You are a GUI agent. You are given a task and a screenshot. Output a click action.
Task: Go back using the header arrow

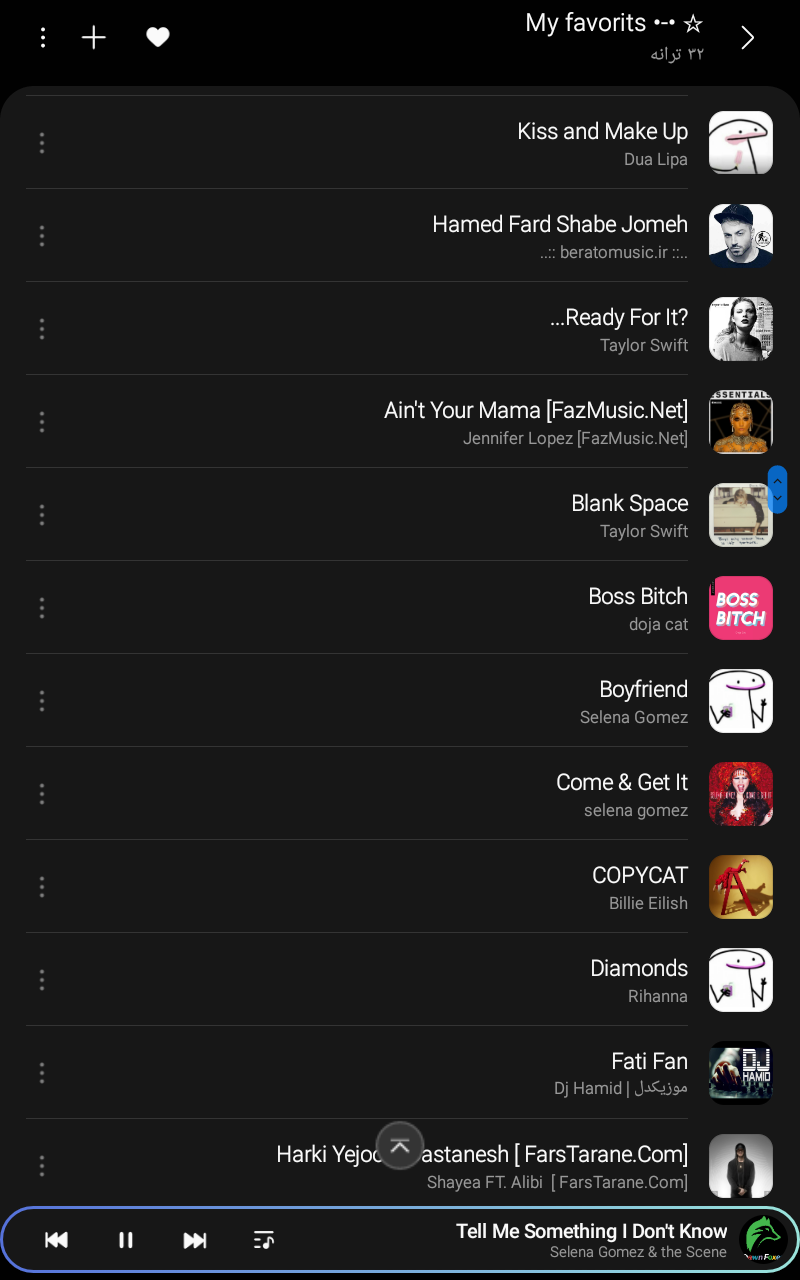(x=747, y=38)
